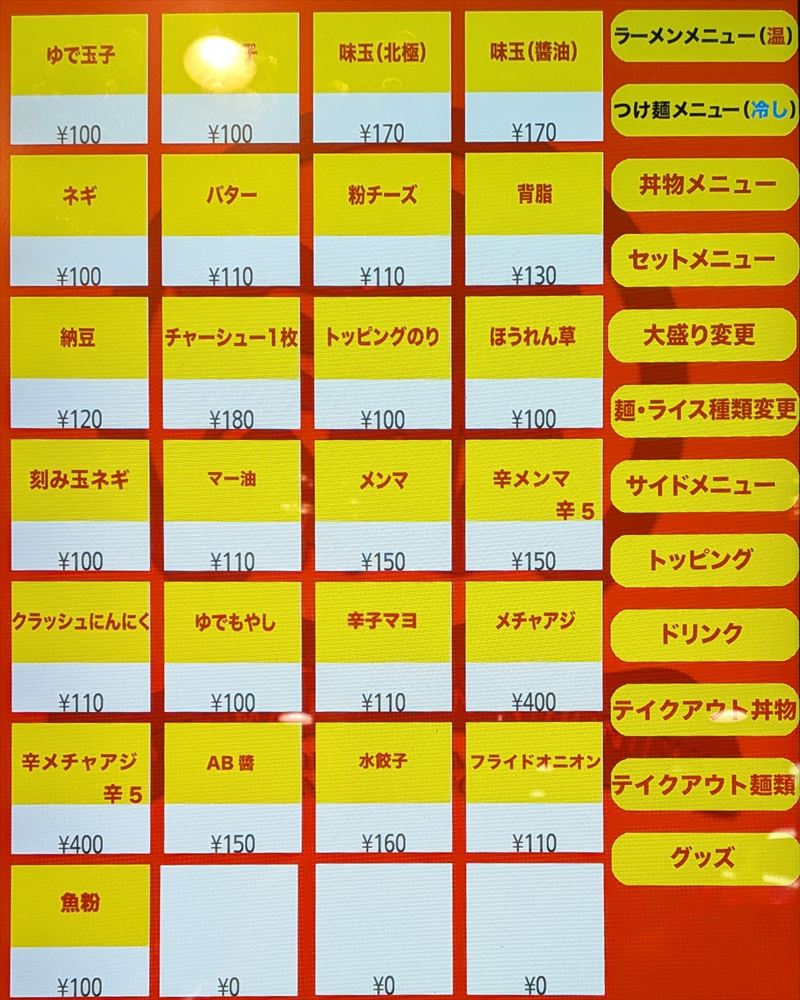Open 大盛り変更 options
The width and height of the screenshot is (800, 1000).
[x=704, y=335]
